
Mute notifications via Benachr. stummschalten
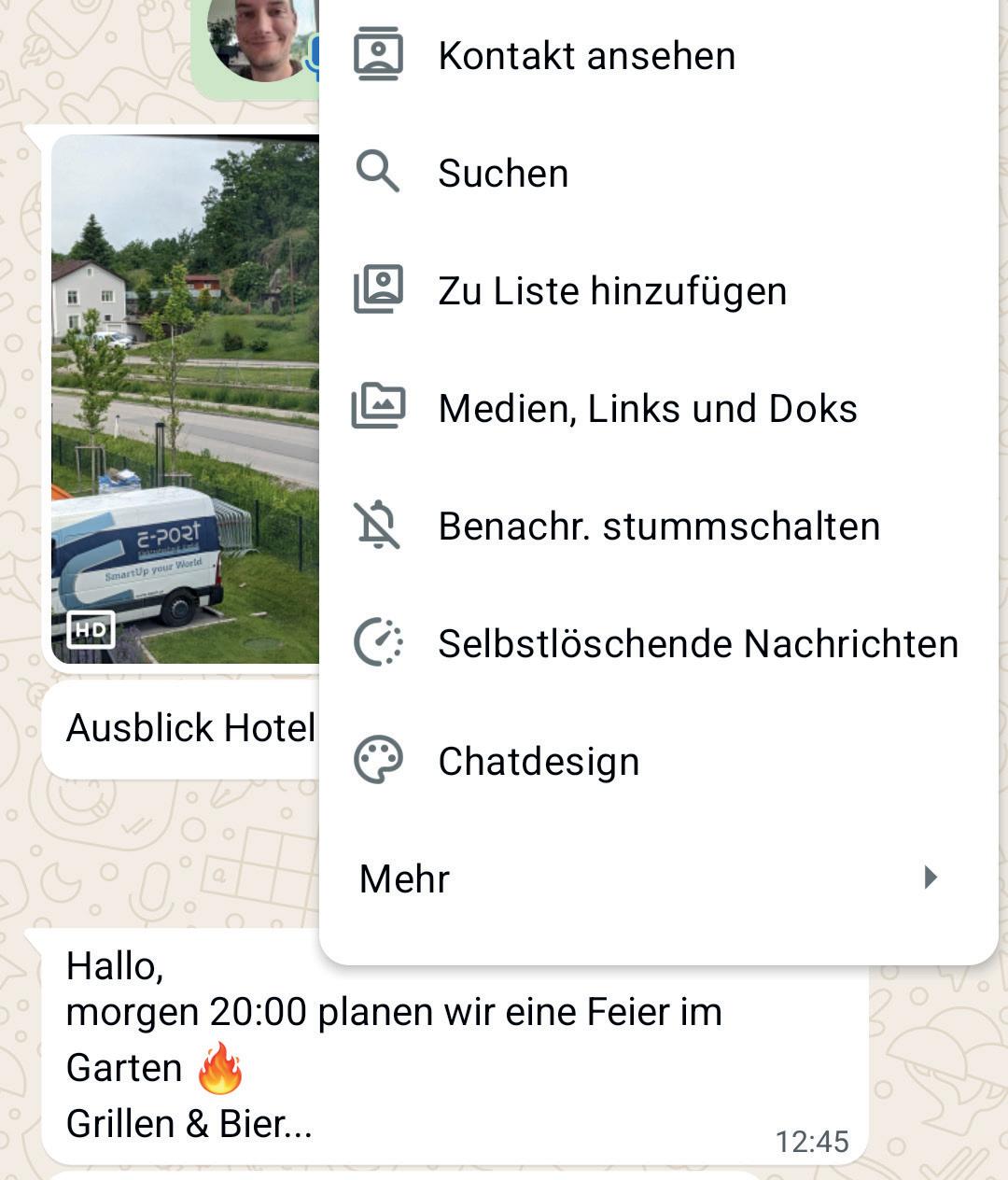(x=659, y=527)
